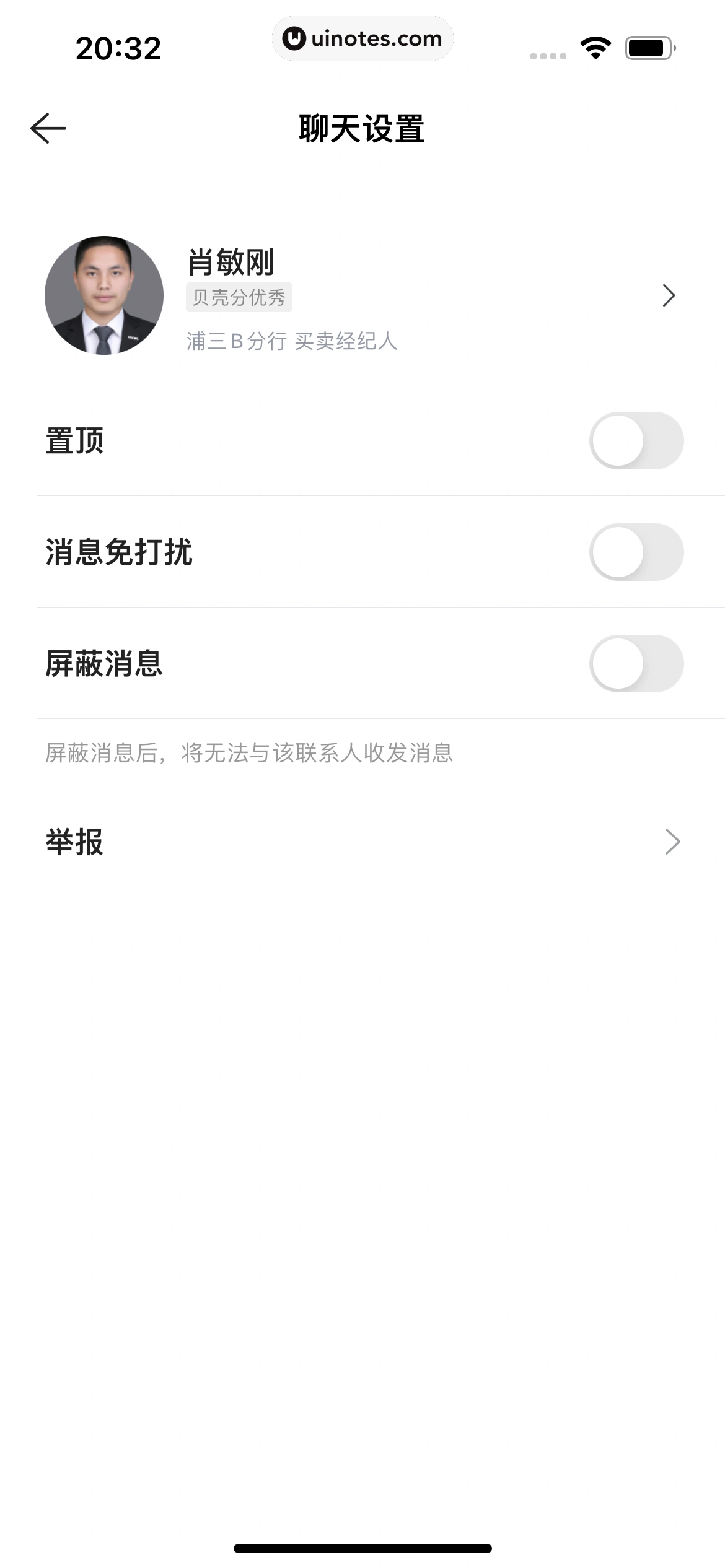This screenshot has height=1568, width=725.
Task: Go back from chat settings
Action: click(x=48, y=129)
